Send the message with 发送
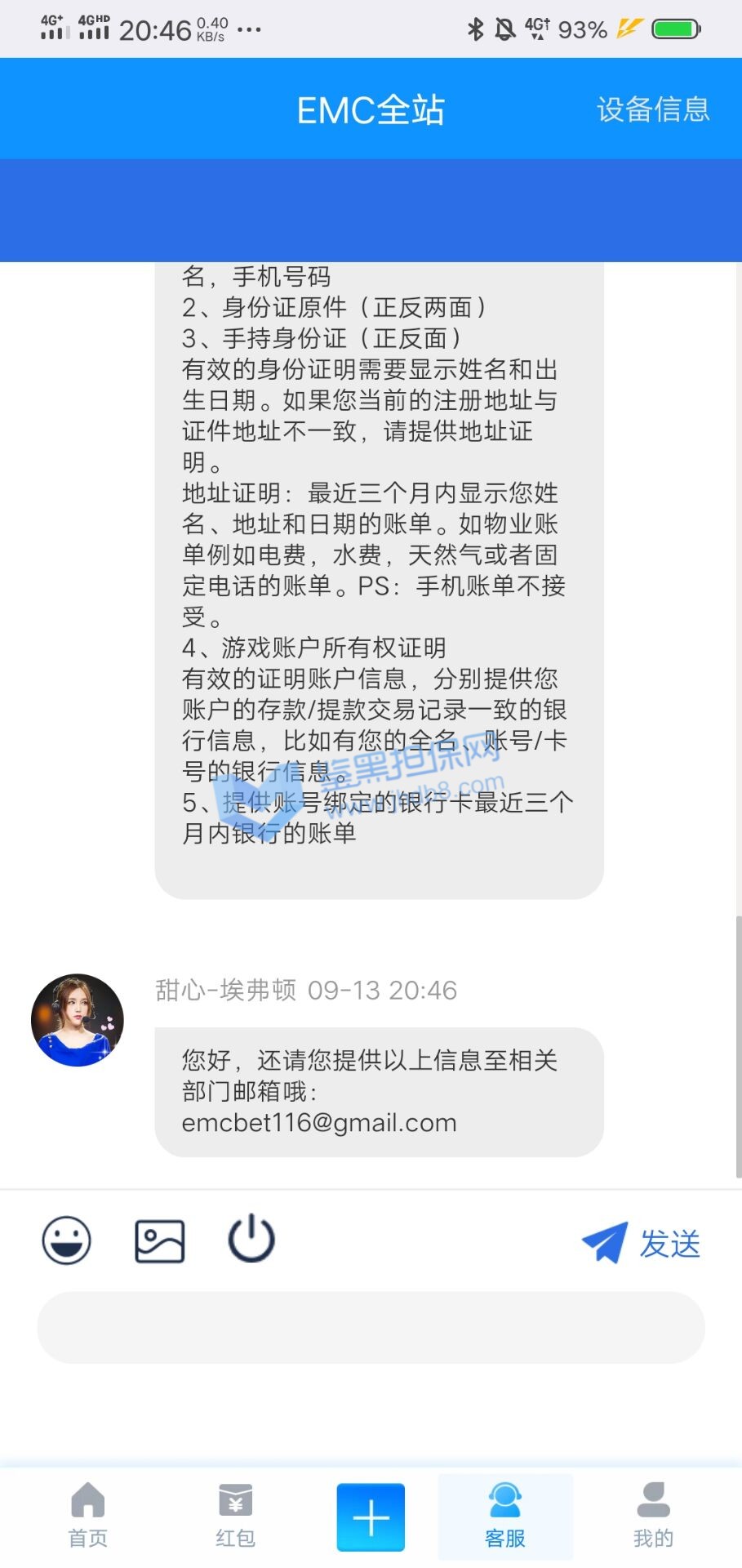 642,1244
